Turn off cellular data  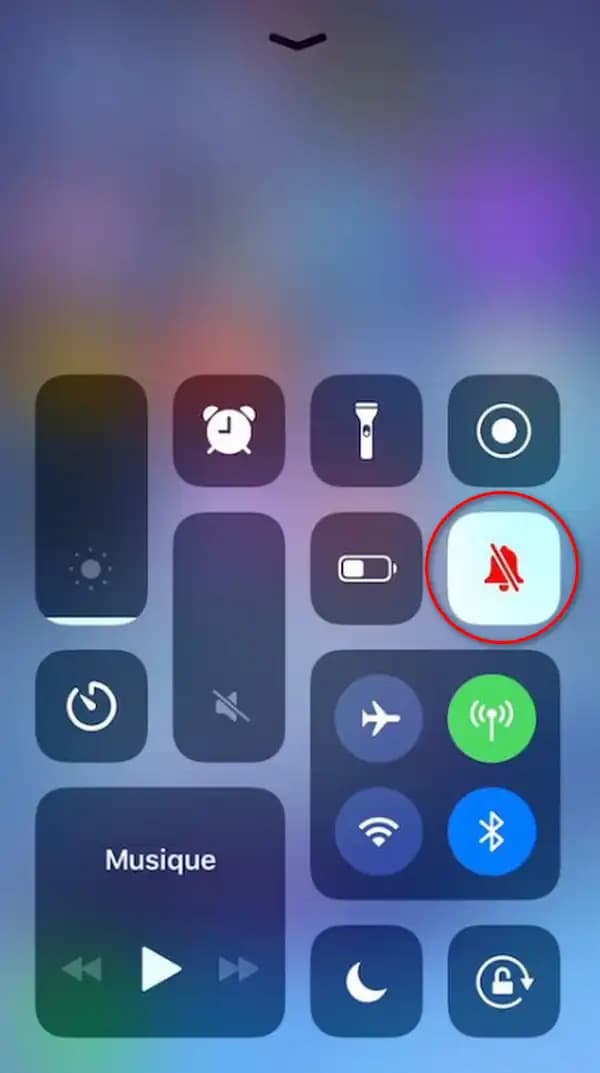click(x=492, y=718)
